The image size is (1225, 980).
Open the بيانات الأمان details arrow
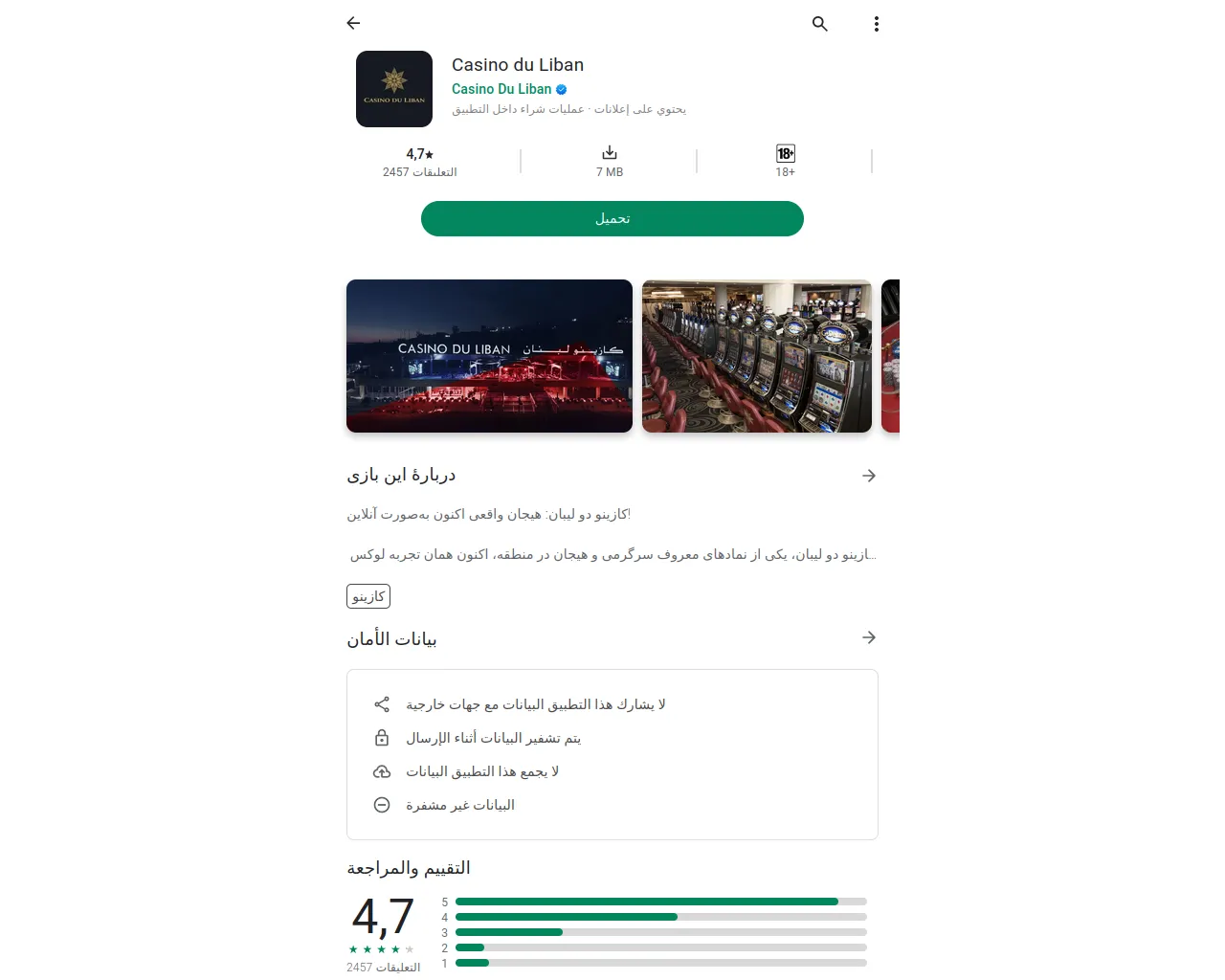(869, 637)
